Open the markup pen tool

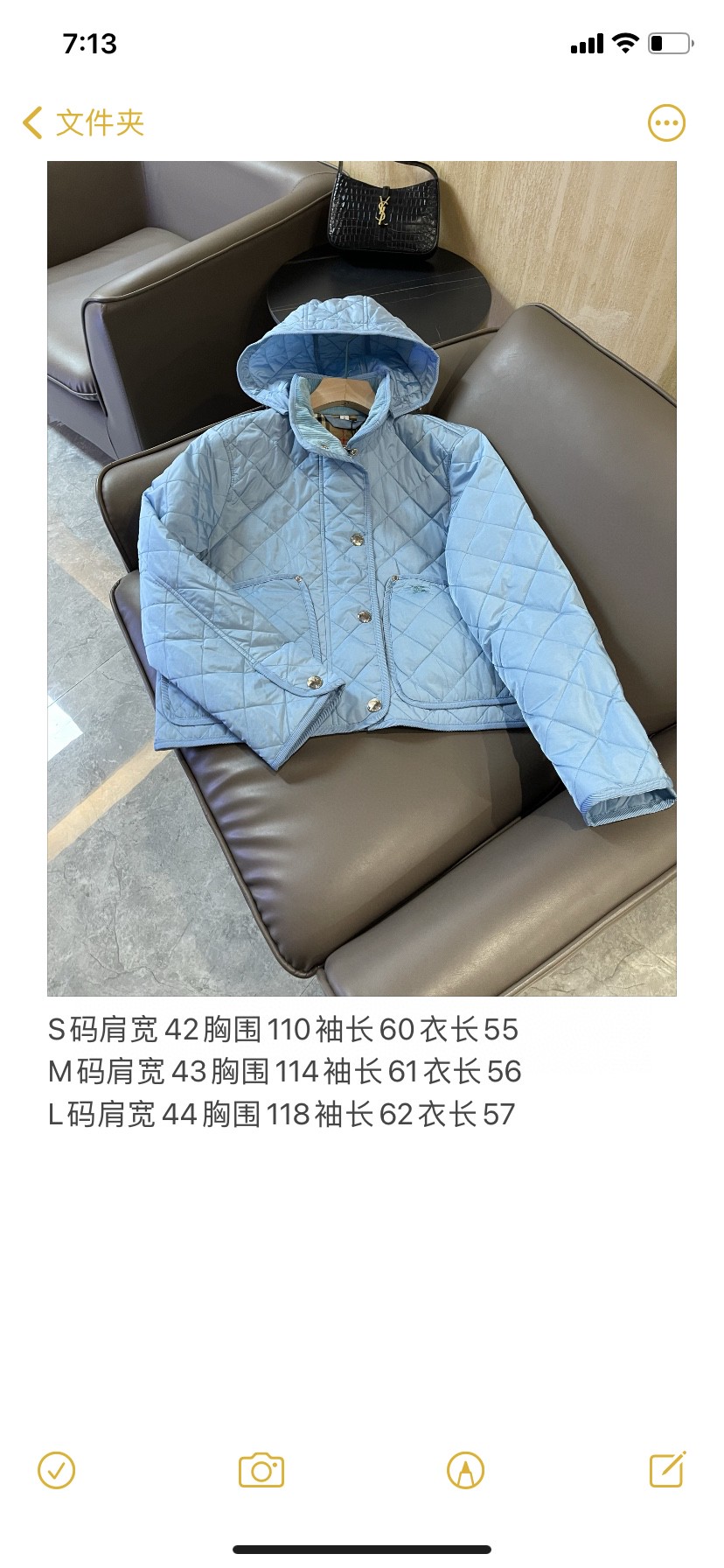point(465,1470)
